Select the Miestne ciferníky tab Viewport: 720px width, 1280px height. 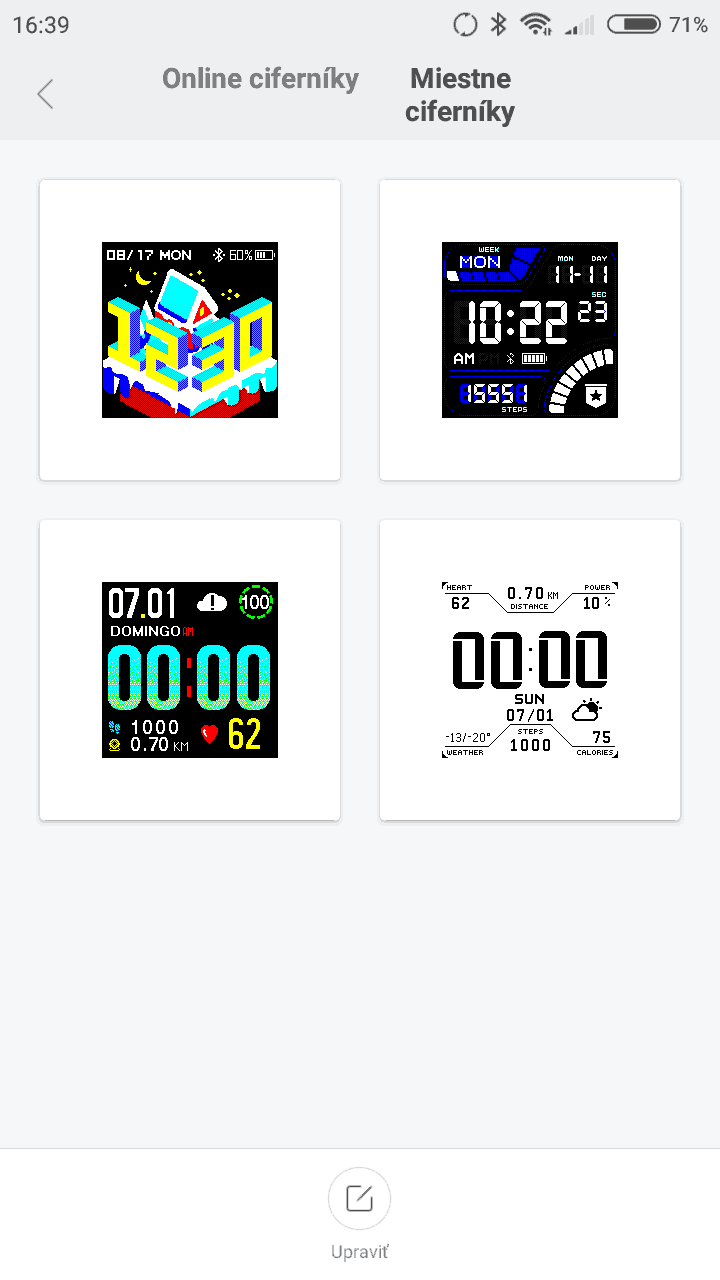pos(460,95)
